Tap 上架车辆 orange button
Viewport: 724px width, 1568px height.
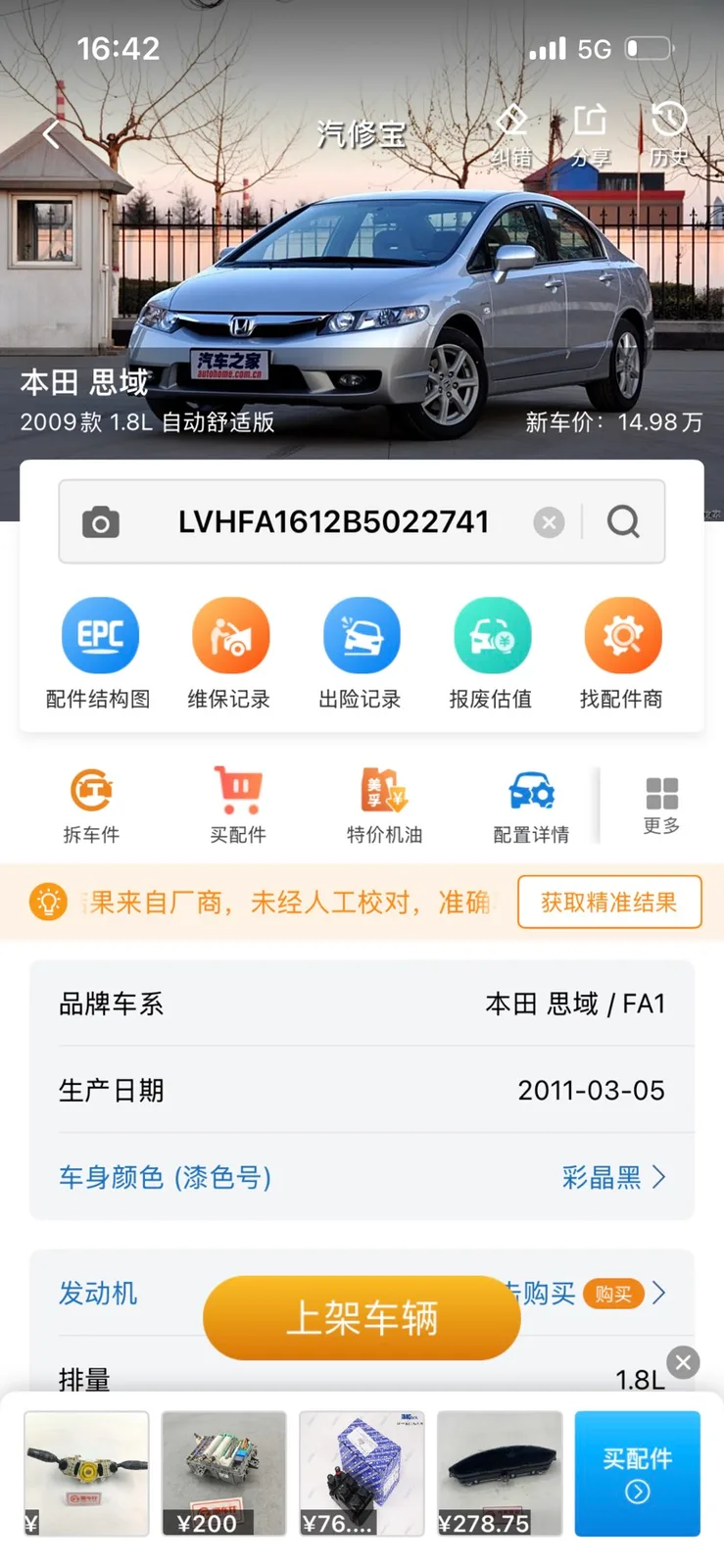pyautogui.click(x=362, y=1318)
